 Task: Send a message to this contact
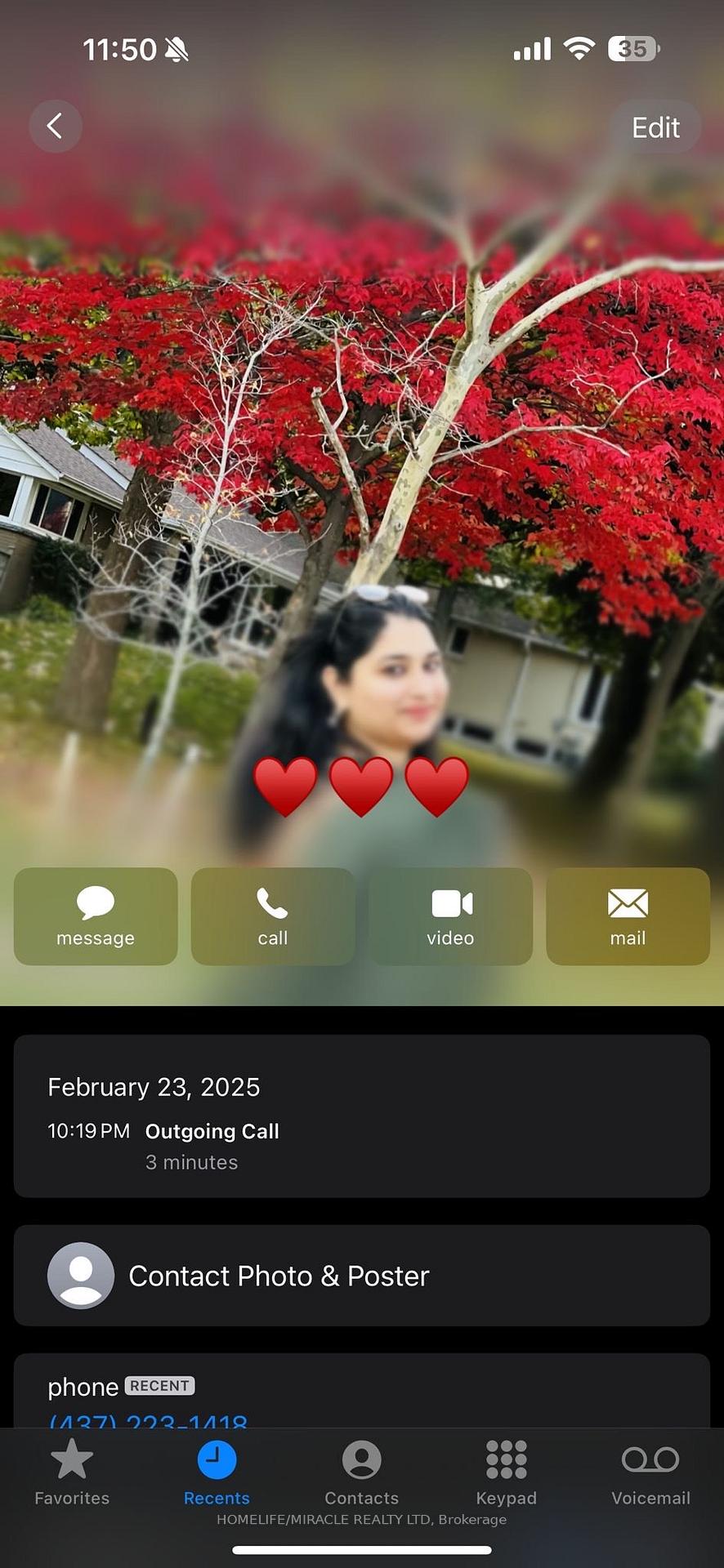click(x=96, y=916)
